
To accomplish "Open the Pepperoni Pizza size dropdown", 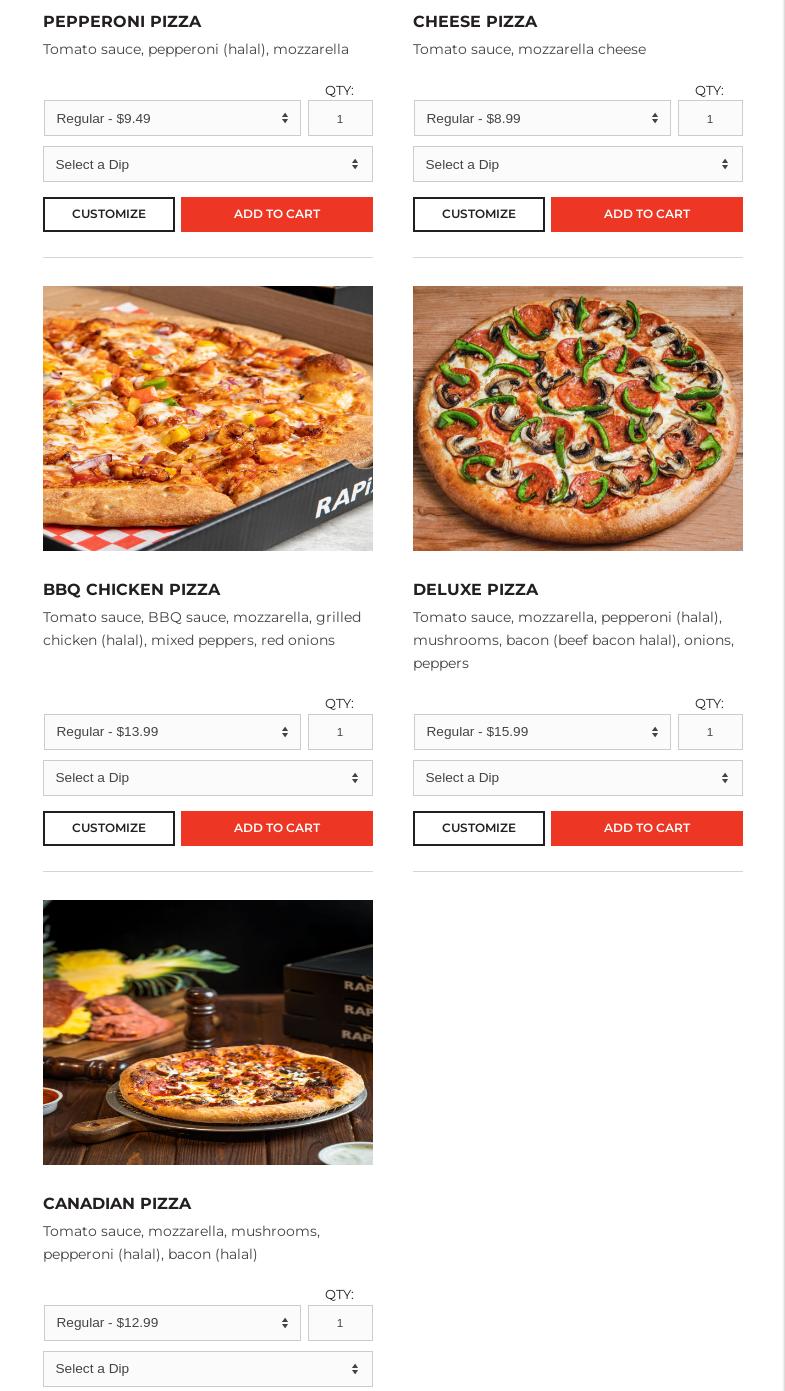I will click(172, 118).
